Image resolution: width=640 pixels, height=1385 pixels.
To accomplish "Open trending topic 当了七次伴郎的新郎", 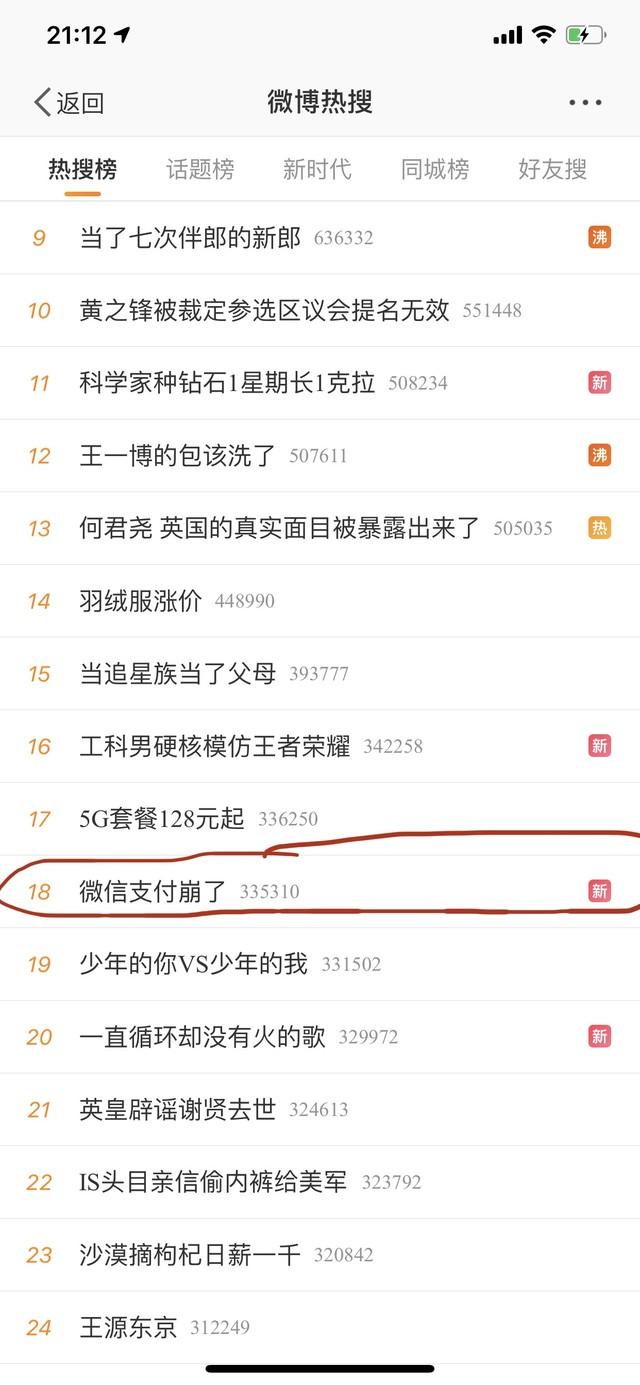I will [190, 238].
